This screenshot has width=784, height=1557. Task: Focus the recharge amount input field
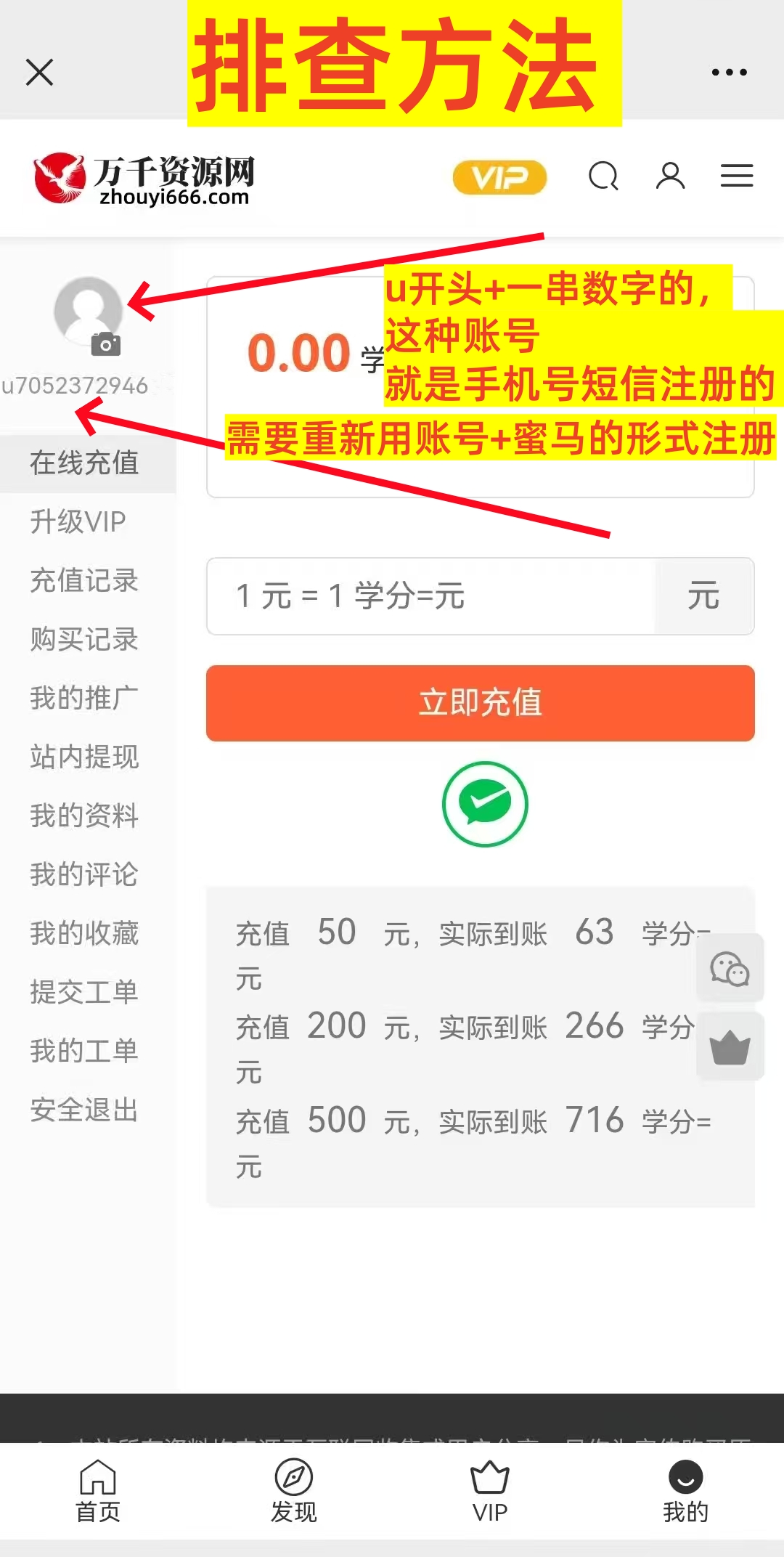click(431, 596)
